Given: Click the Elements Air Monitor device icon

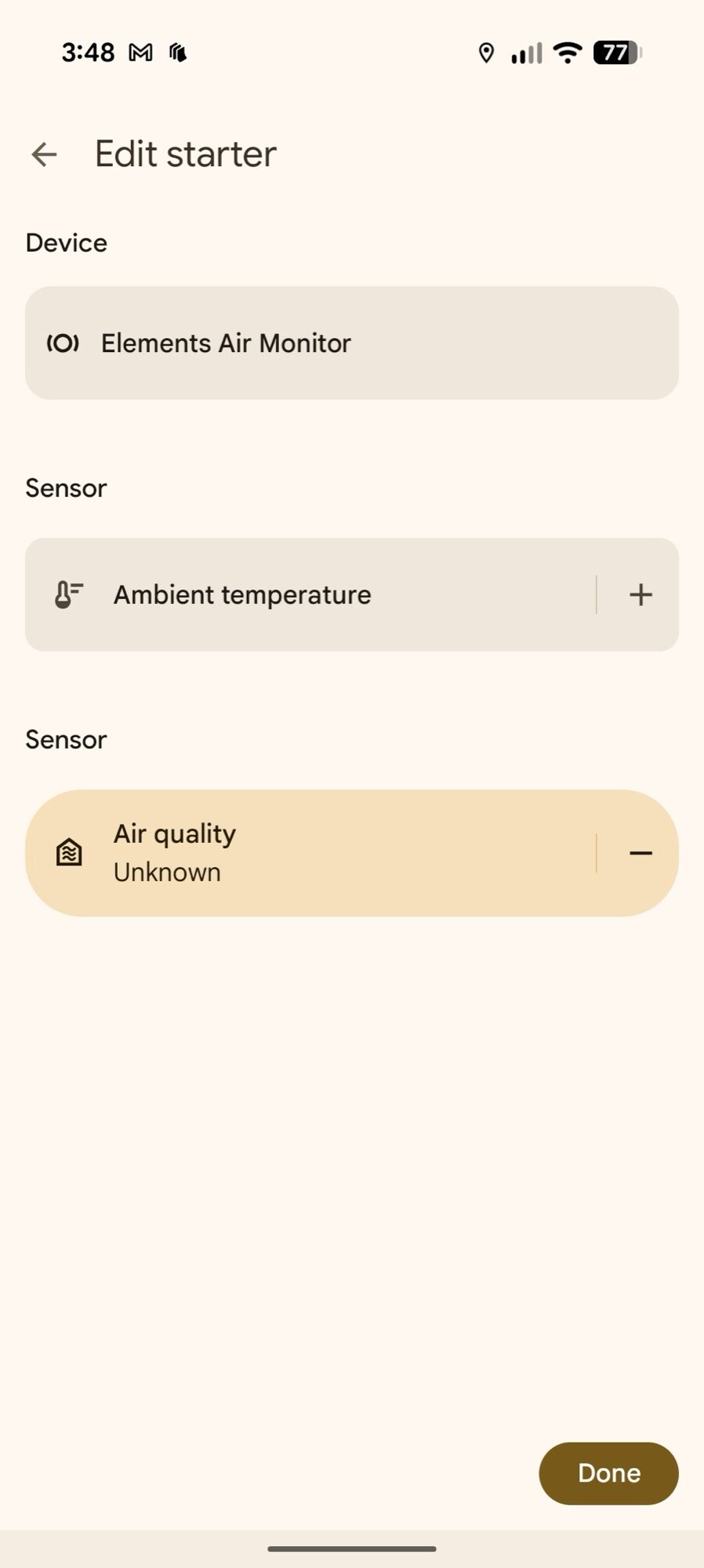Looking at the screenshot, I should click(63, 343).
